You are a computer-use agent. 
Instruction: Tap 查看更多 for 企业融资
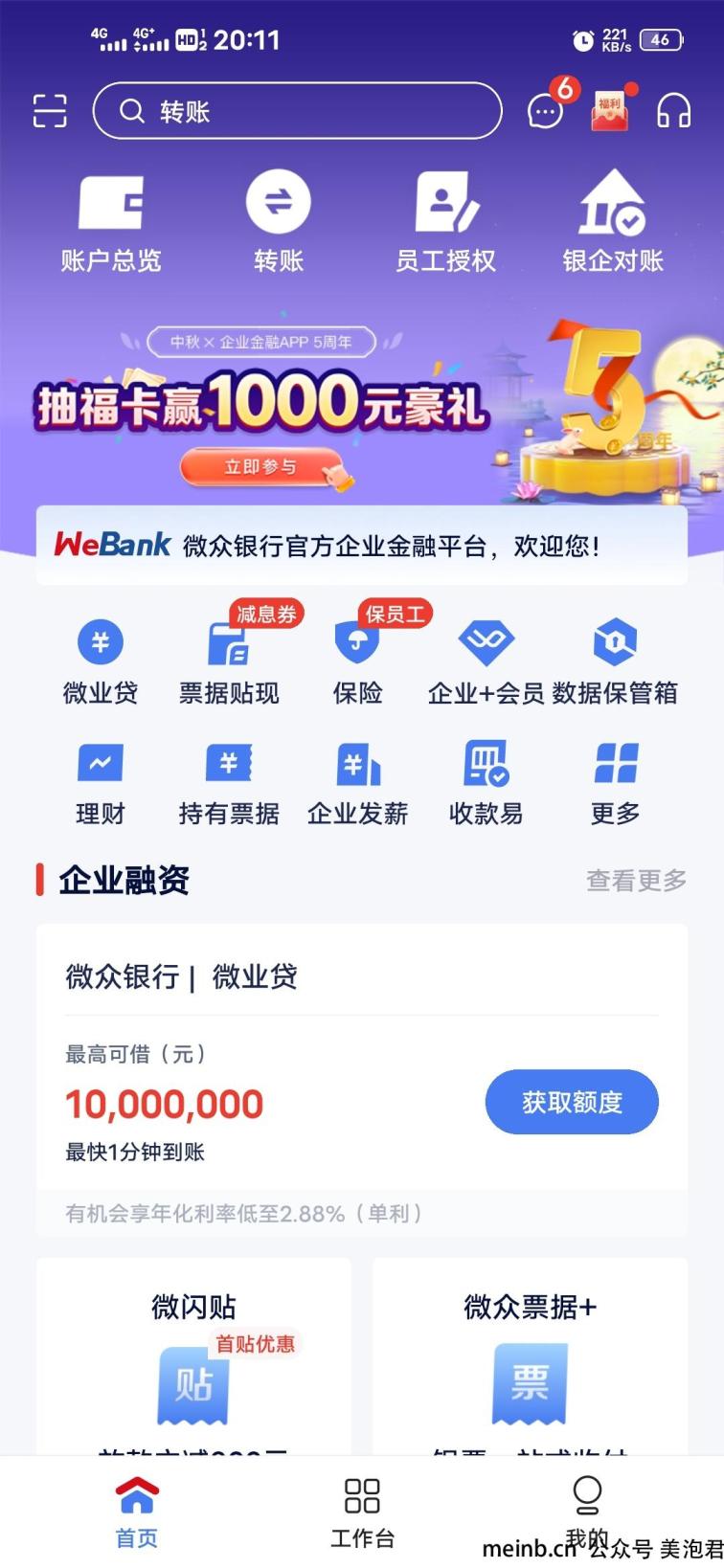coord(636,880)
